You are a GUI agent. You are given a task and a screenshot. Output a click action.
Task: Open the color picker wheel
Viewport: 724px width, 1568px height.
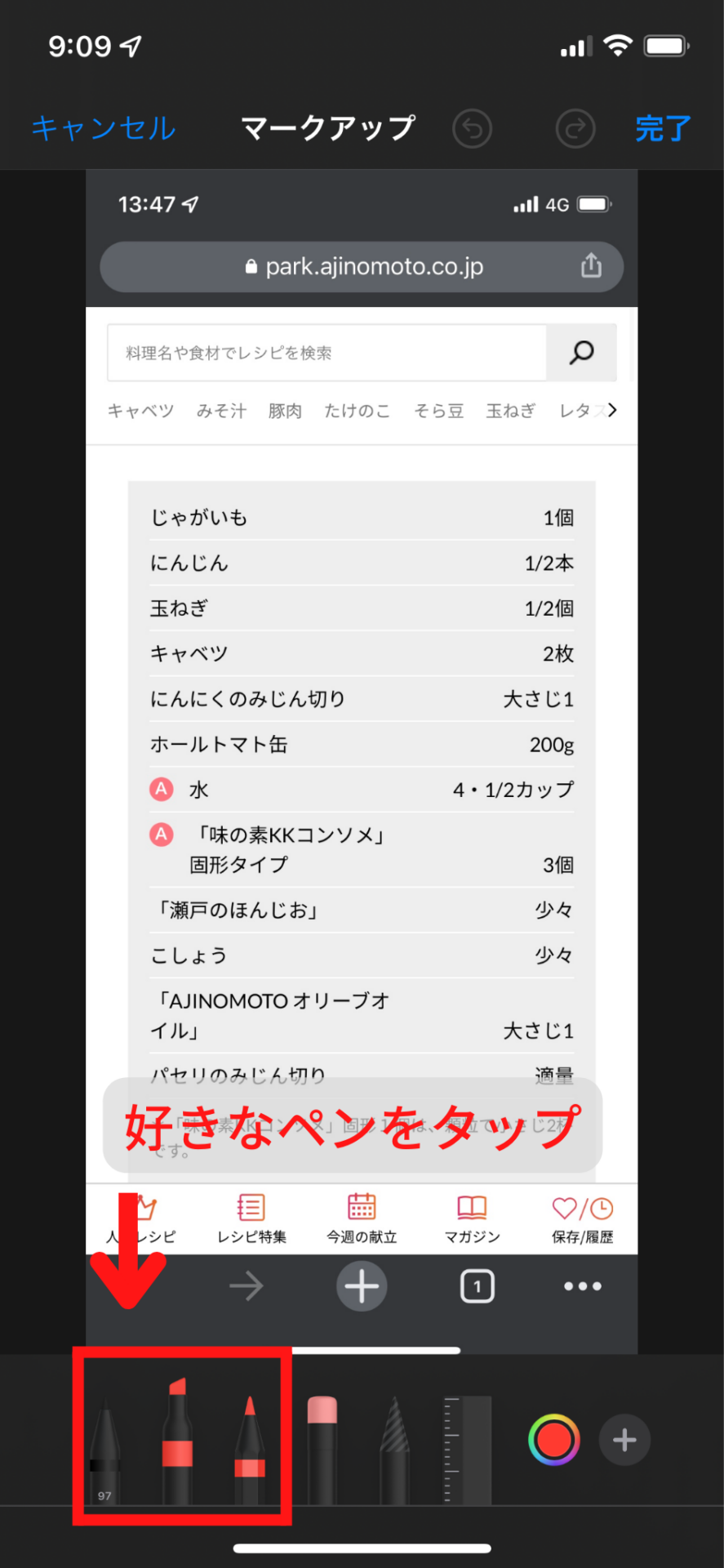(x=554, y=1439)
